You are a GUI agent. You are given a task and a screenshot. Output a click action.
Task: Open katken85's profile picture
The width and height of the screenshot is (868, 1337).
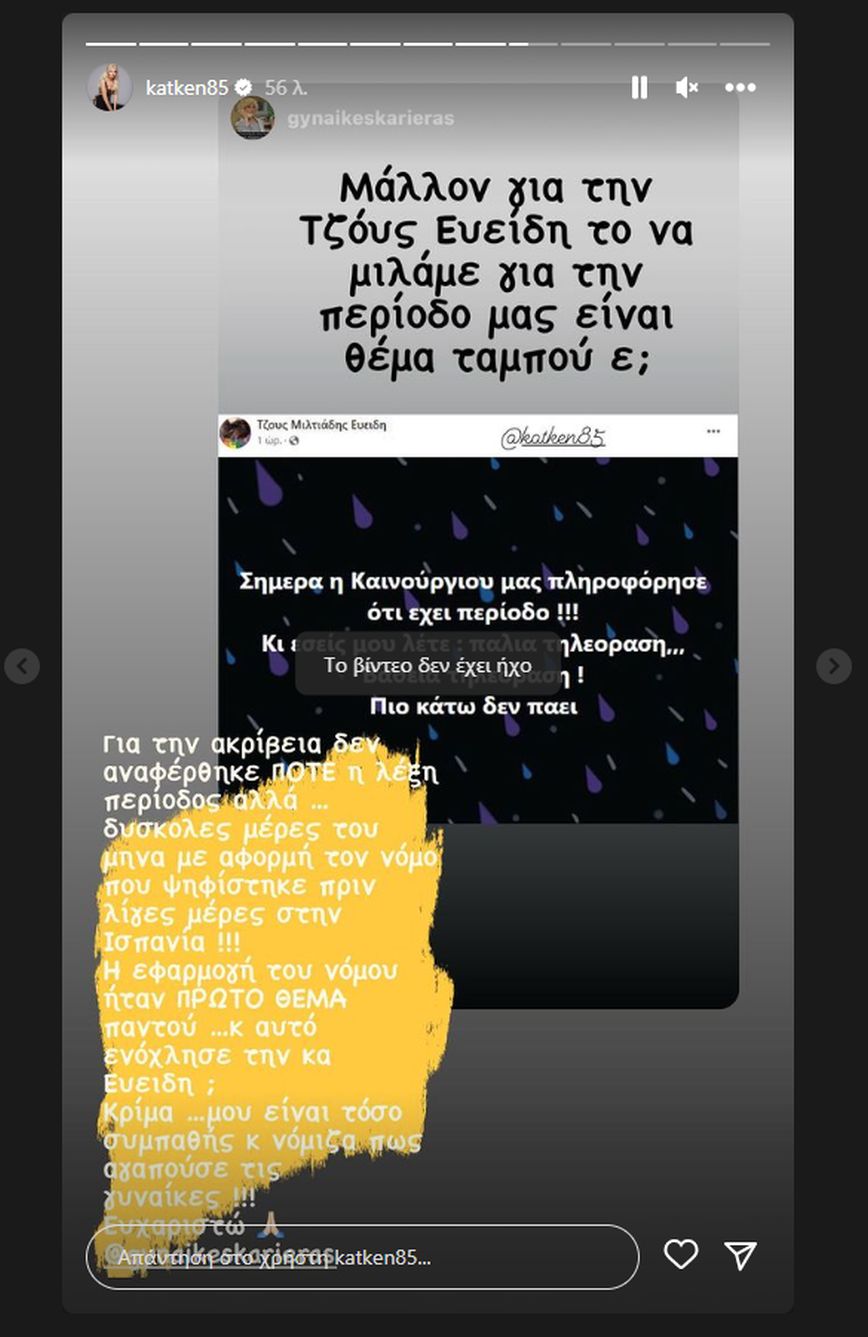110,88
